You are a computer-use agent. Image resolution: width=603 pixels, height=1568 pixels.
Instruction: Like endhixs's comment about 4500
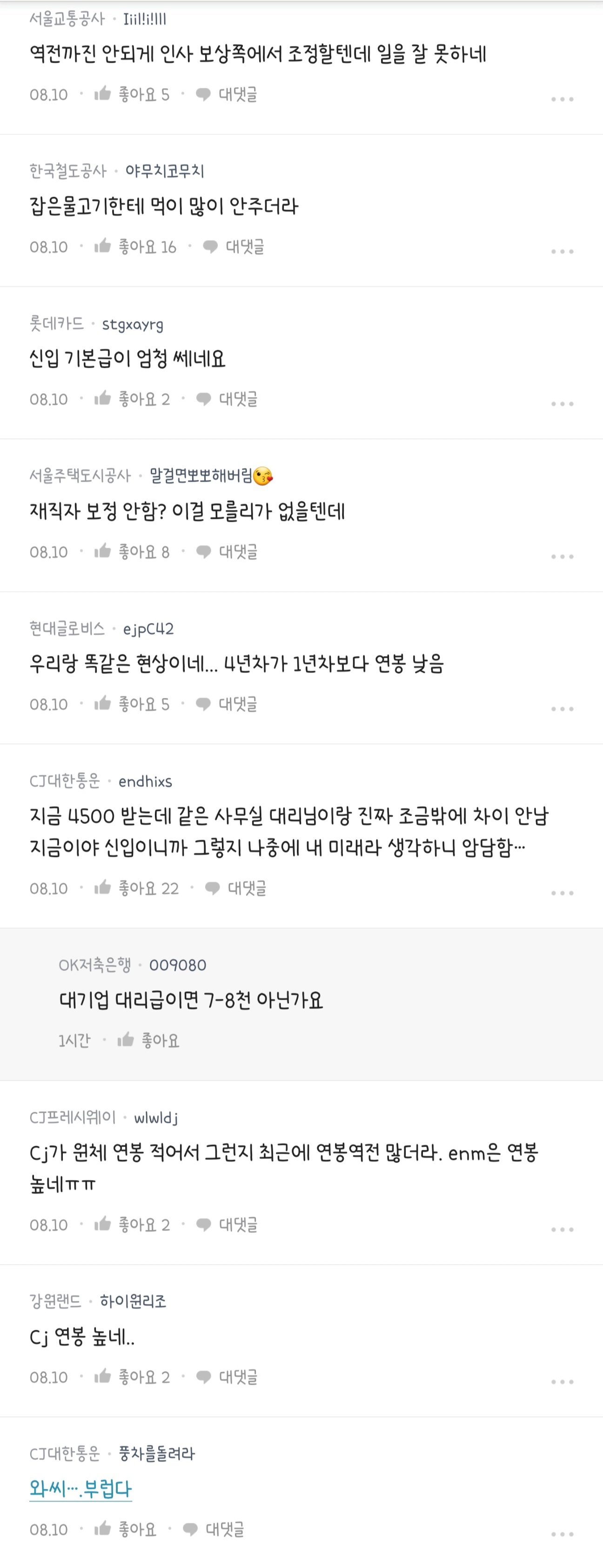coord(136,888)
